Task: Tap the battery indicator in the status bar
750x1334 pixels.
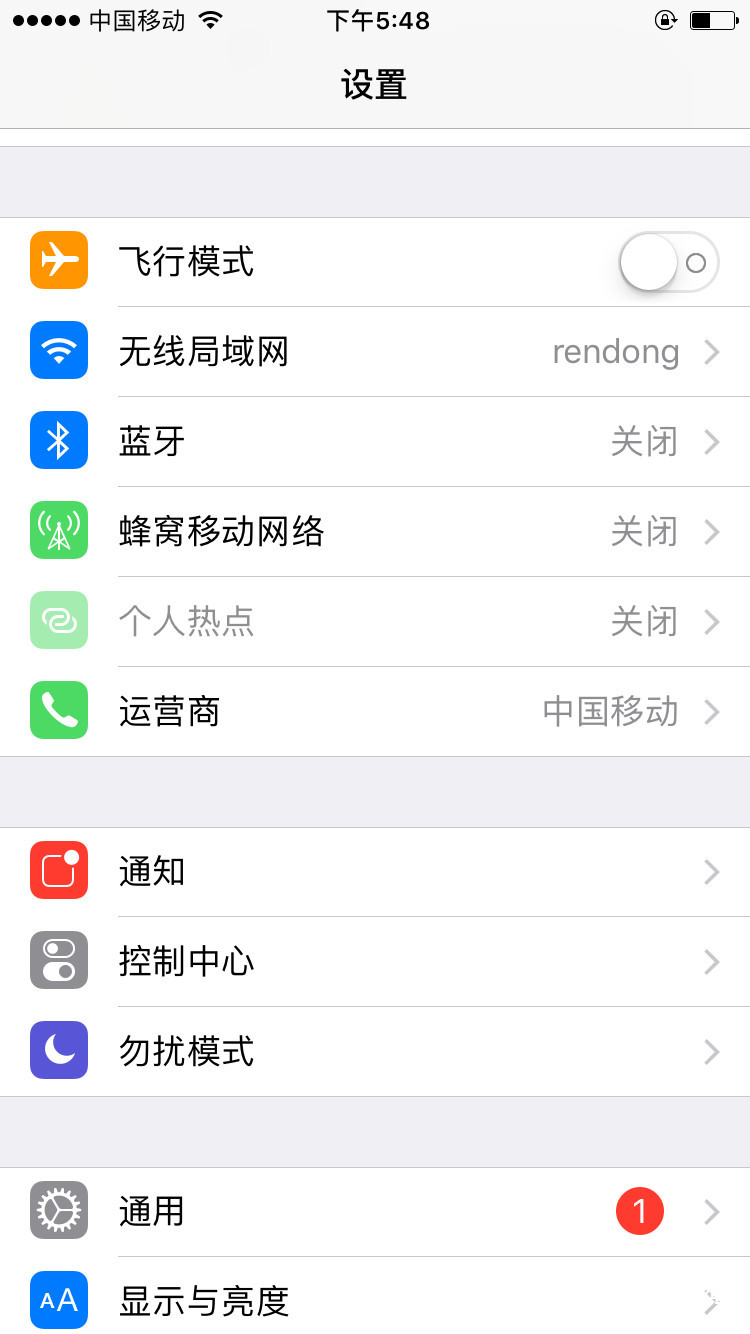Action: (x=714, y=20)
